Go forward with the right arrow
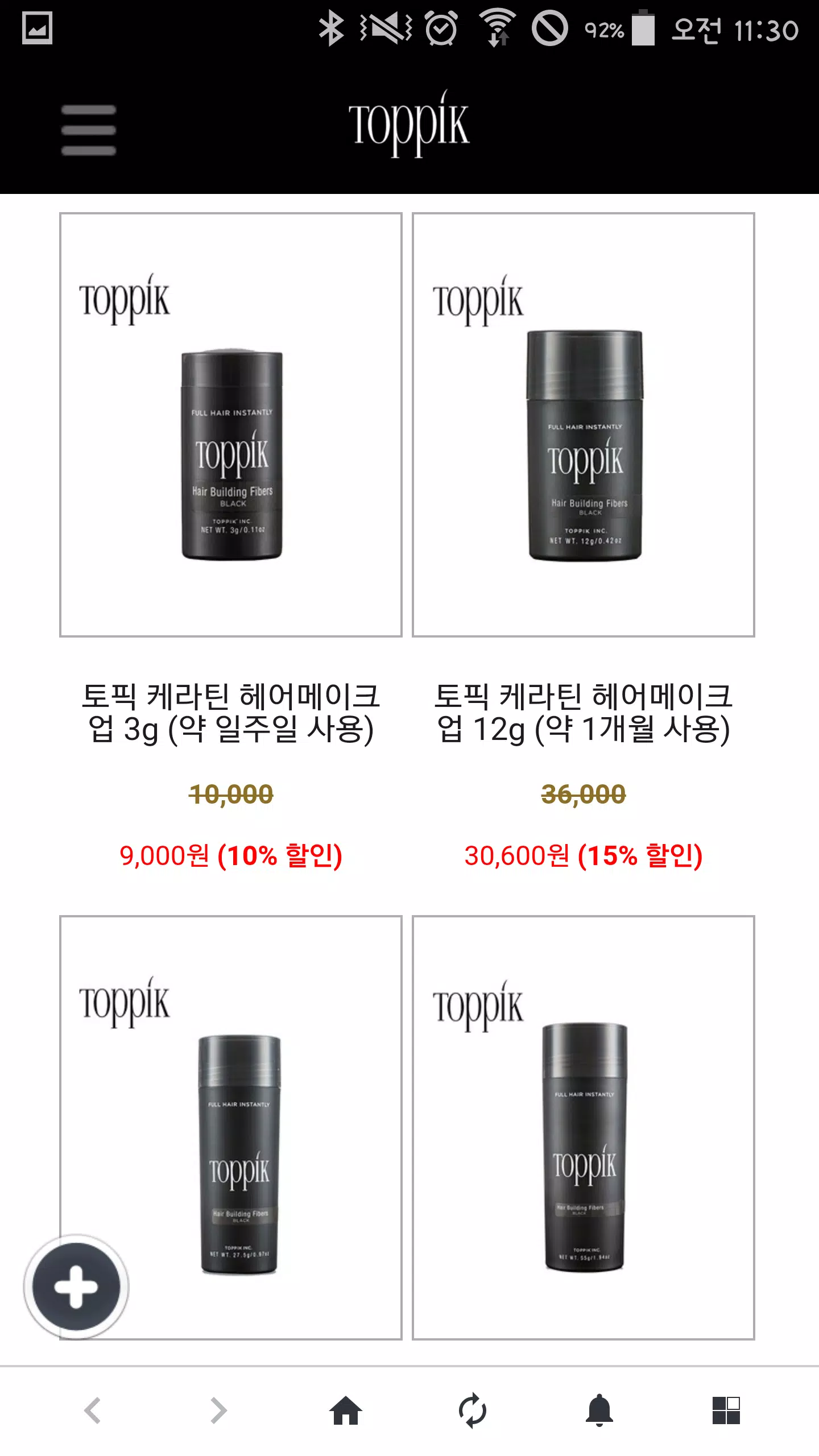The image size is (819, 1456). [218, 1410]
